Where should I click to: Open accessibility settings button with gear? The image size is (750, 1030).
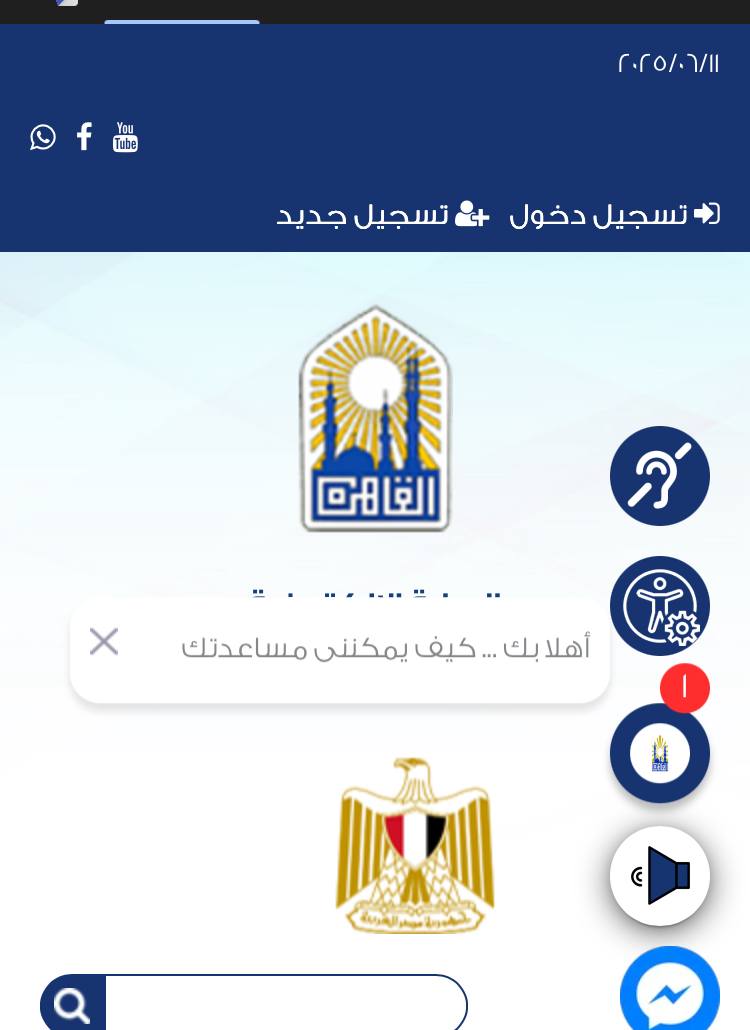(660, 606)
